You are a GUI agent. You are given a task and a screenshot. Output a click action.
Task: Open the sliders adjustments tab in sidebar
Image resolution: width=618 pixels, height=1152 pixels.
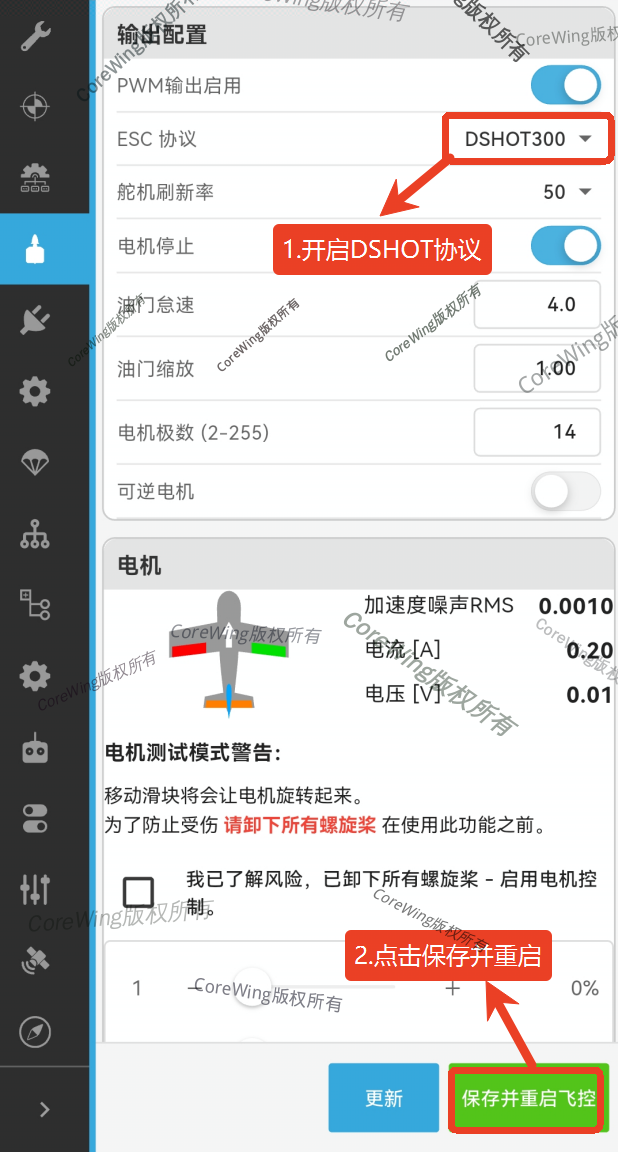[x=35, y=888]
